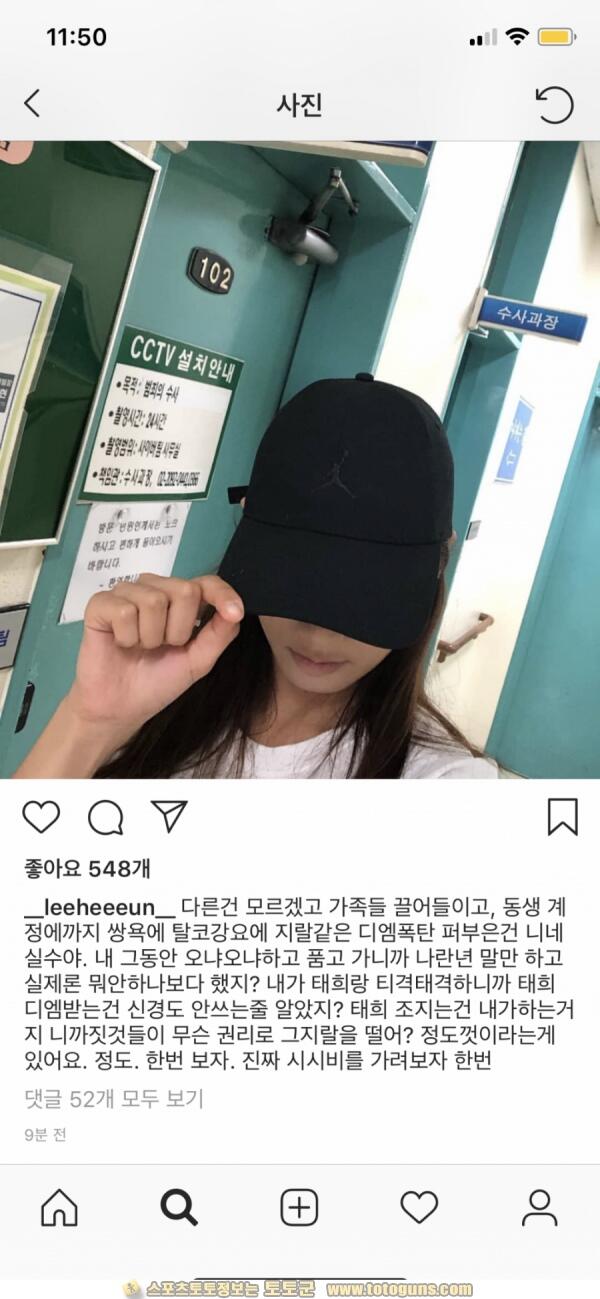Image resolution: width=600 pixels, height=1299 pixels.
Task: Open the comment bubble under the photo
Action: coord(105,818)
